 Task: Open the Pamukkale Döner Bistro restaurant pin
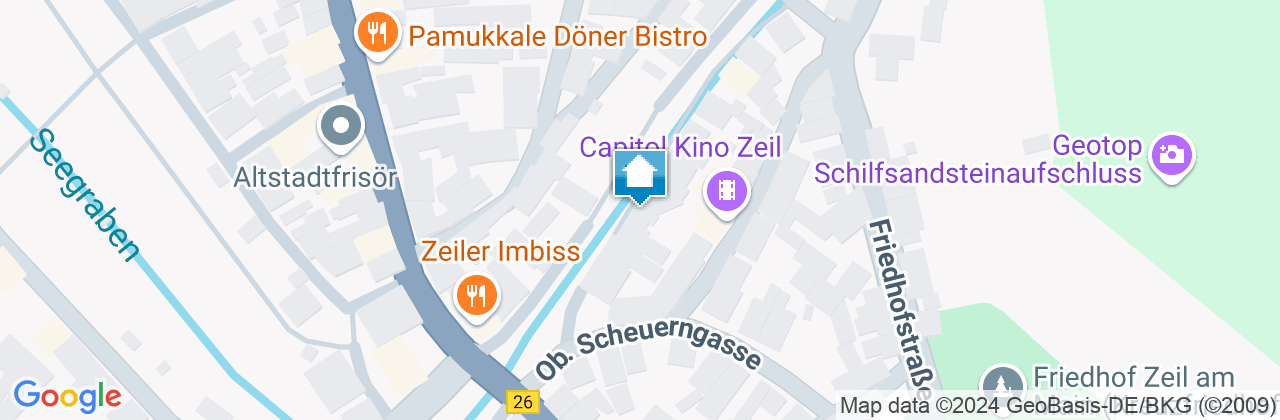pos(377,36)
